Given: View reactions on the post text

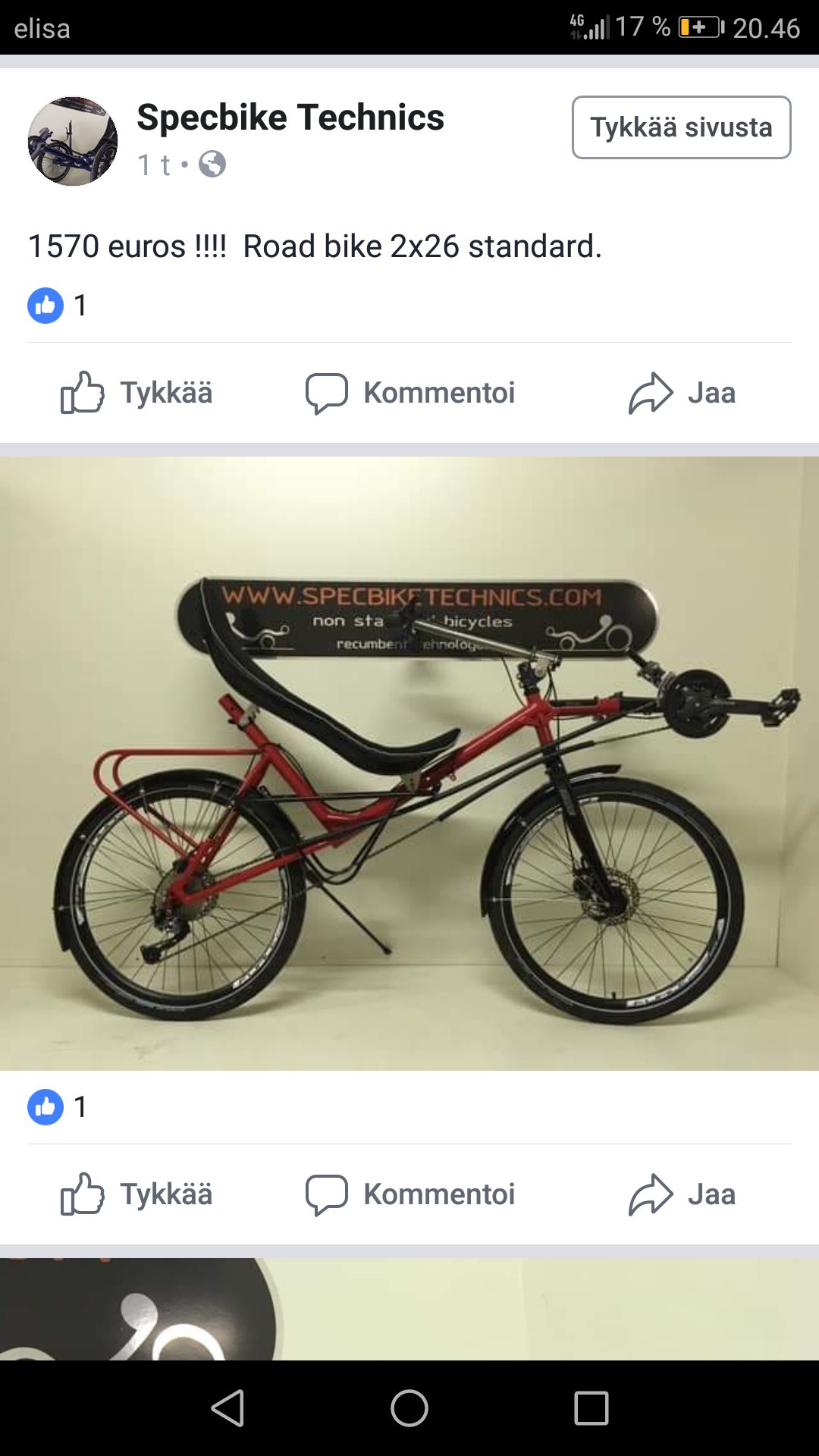Looking at the screenshot, I should point(58,306).
